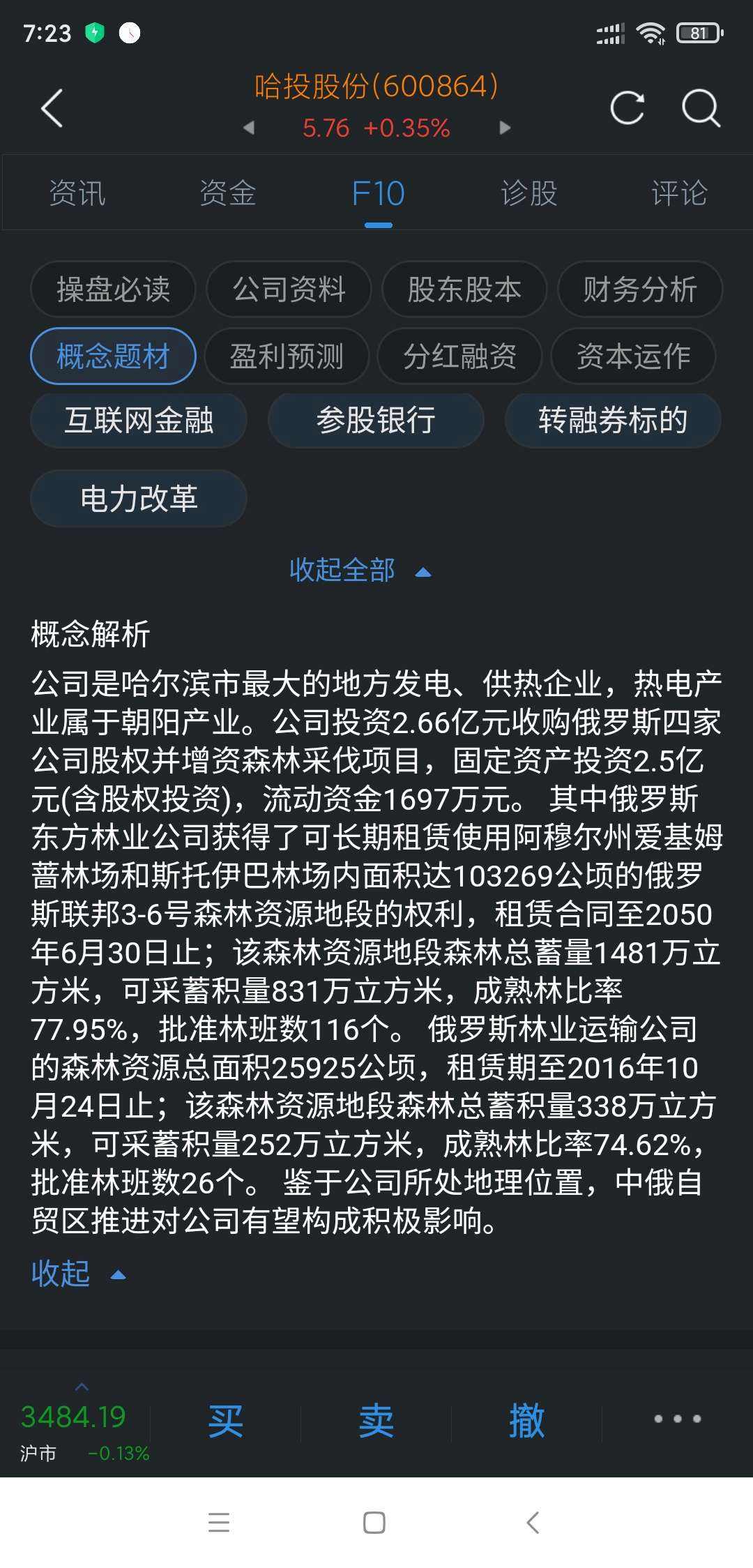This screenshot has height=1568, width=753.
Task: Select the 电力改革 concept tag
Action: pos(138,499)
